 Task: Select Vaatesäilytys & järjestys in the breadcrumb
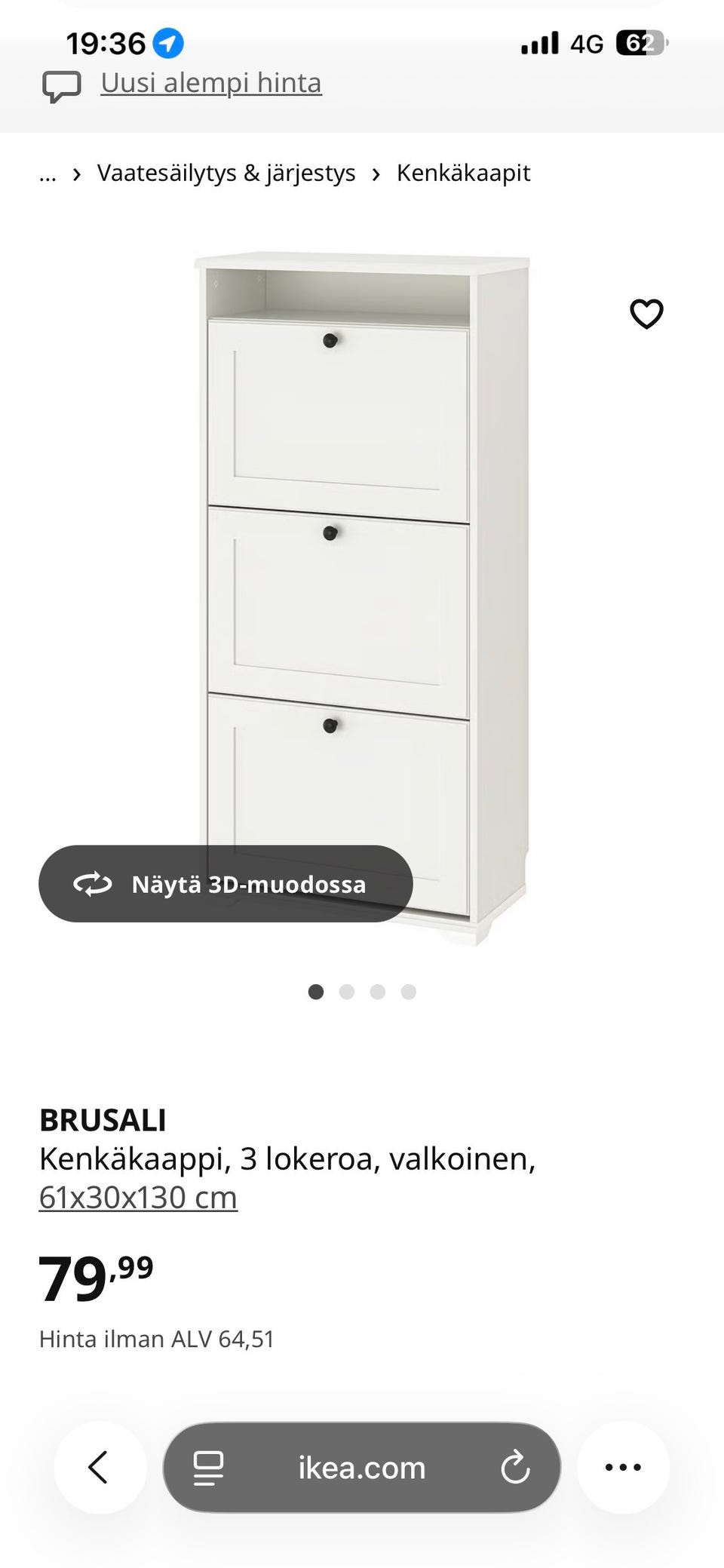click(x=225, y=173)
